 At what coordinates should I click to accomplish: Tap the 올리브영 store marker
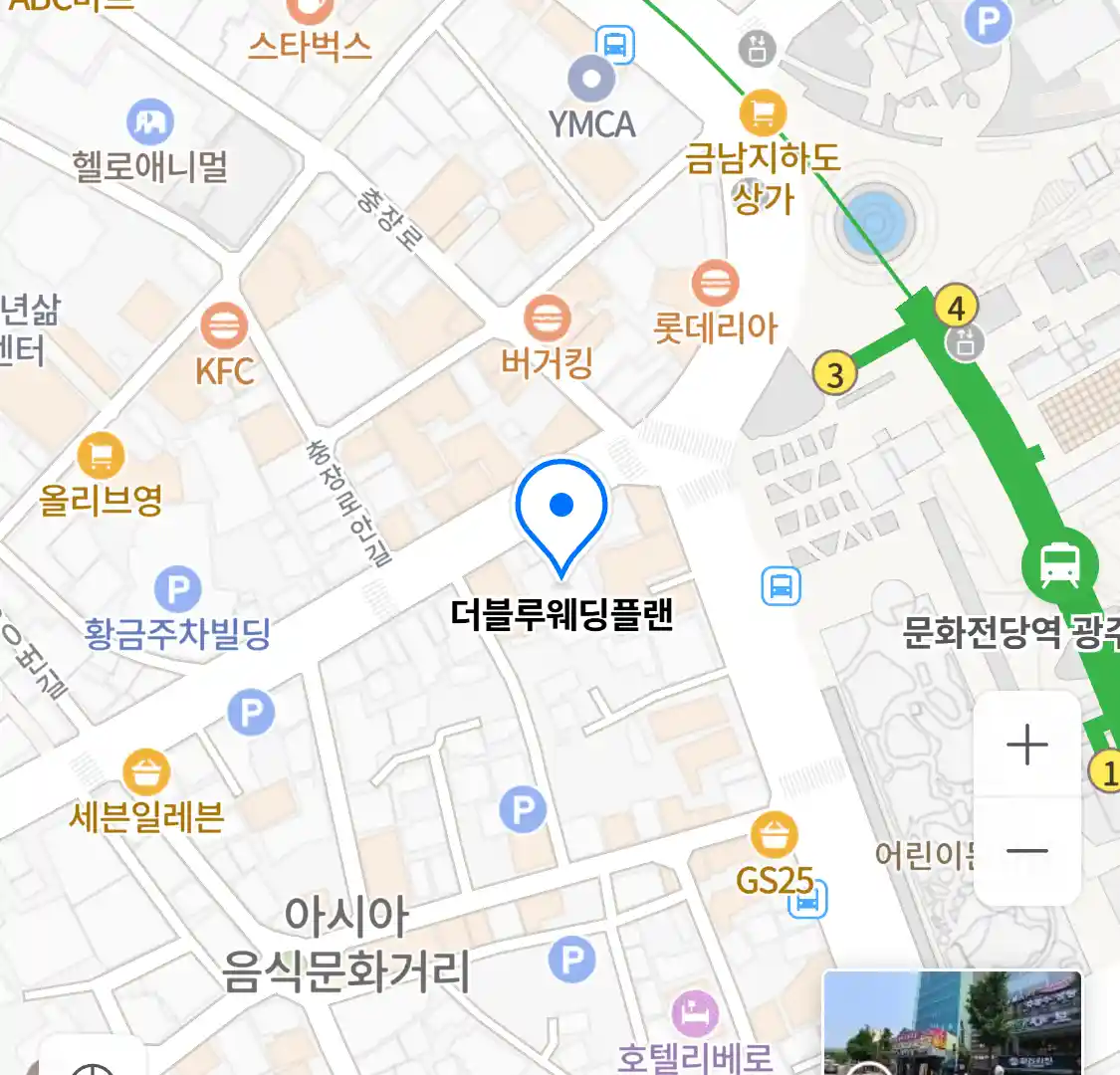tap(101, 456)
